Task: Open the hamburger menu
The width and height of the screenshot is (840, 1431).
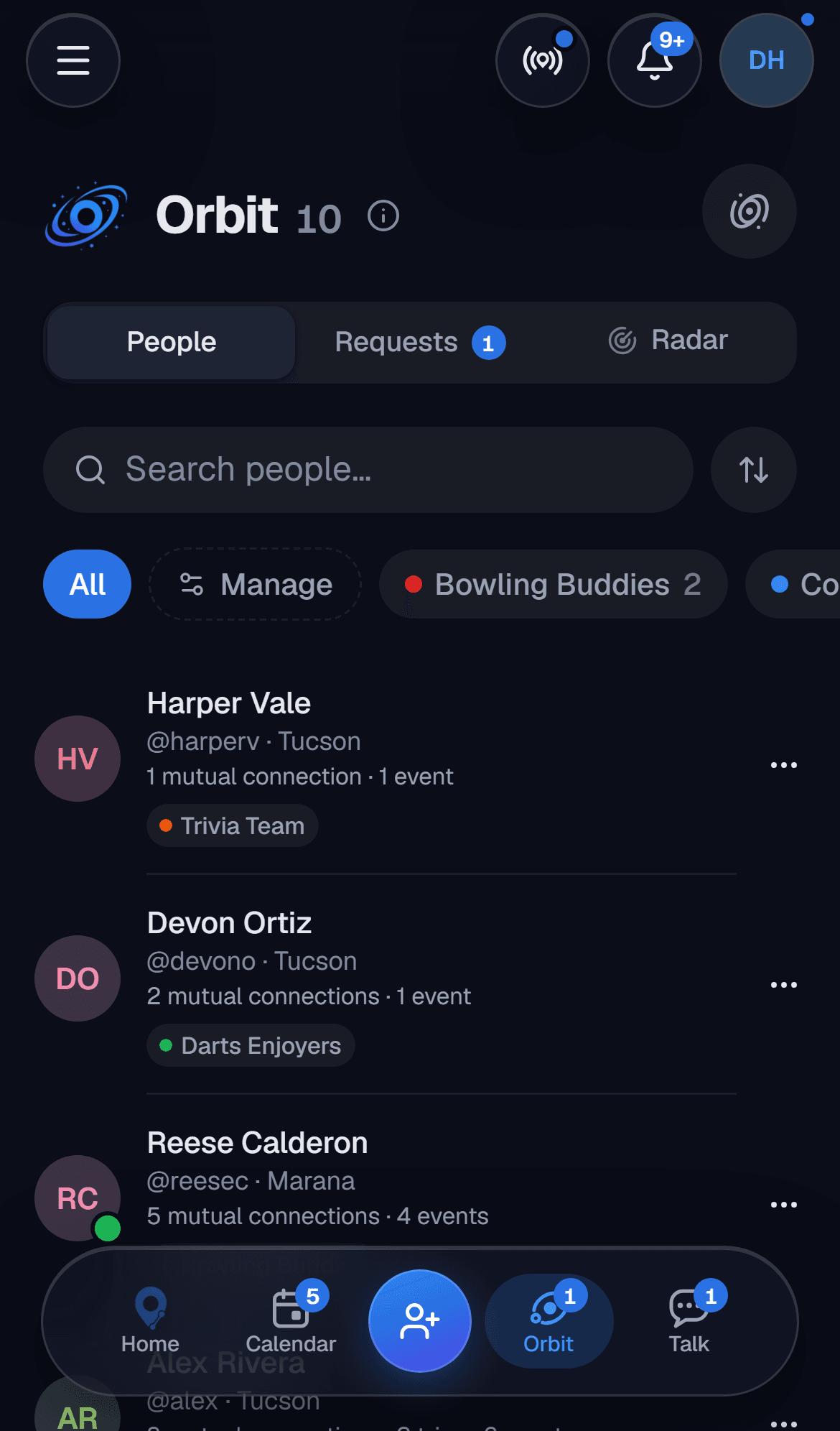Action: click(73, 60)
